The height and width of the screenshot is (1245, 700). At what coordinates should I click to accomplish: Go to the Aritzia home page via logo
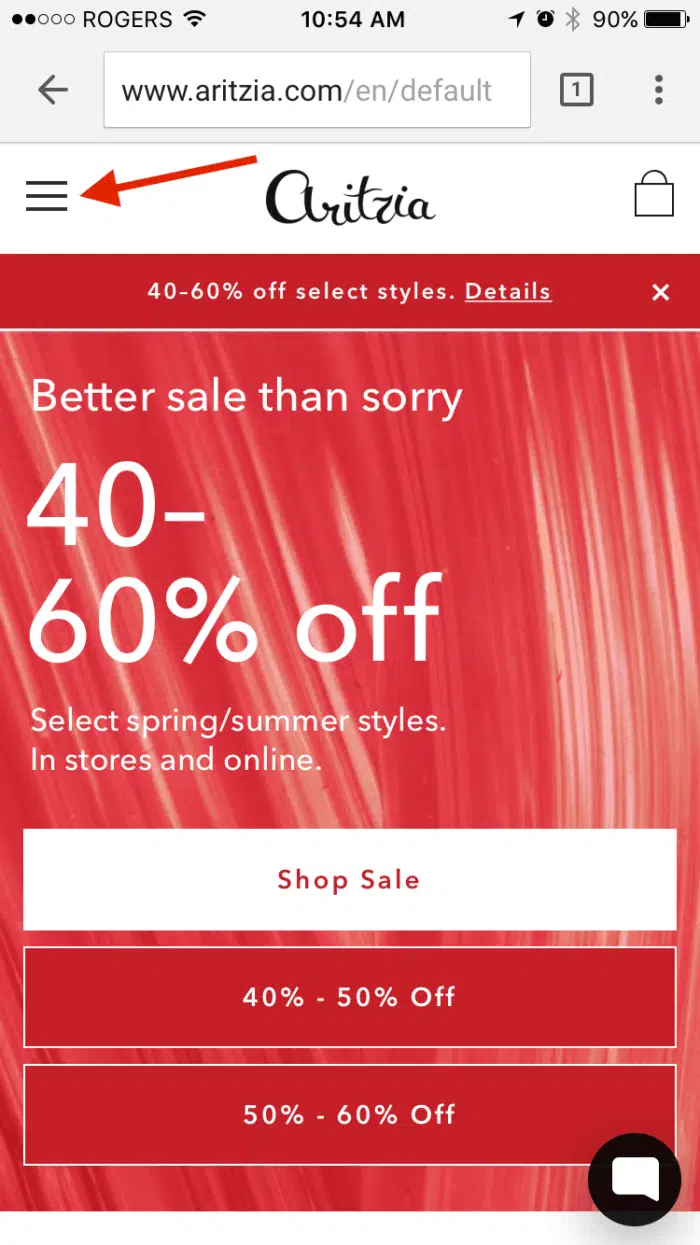pyautogui.click(x=350, y=197)
